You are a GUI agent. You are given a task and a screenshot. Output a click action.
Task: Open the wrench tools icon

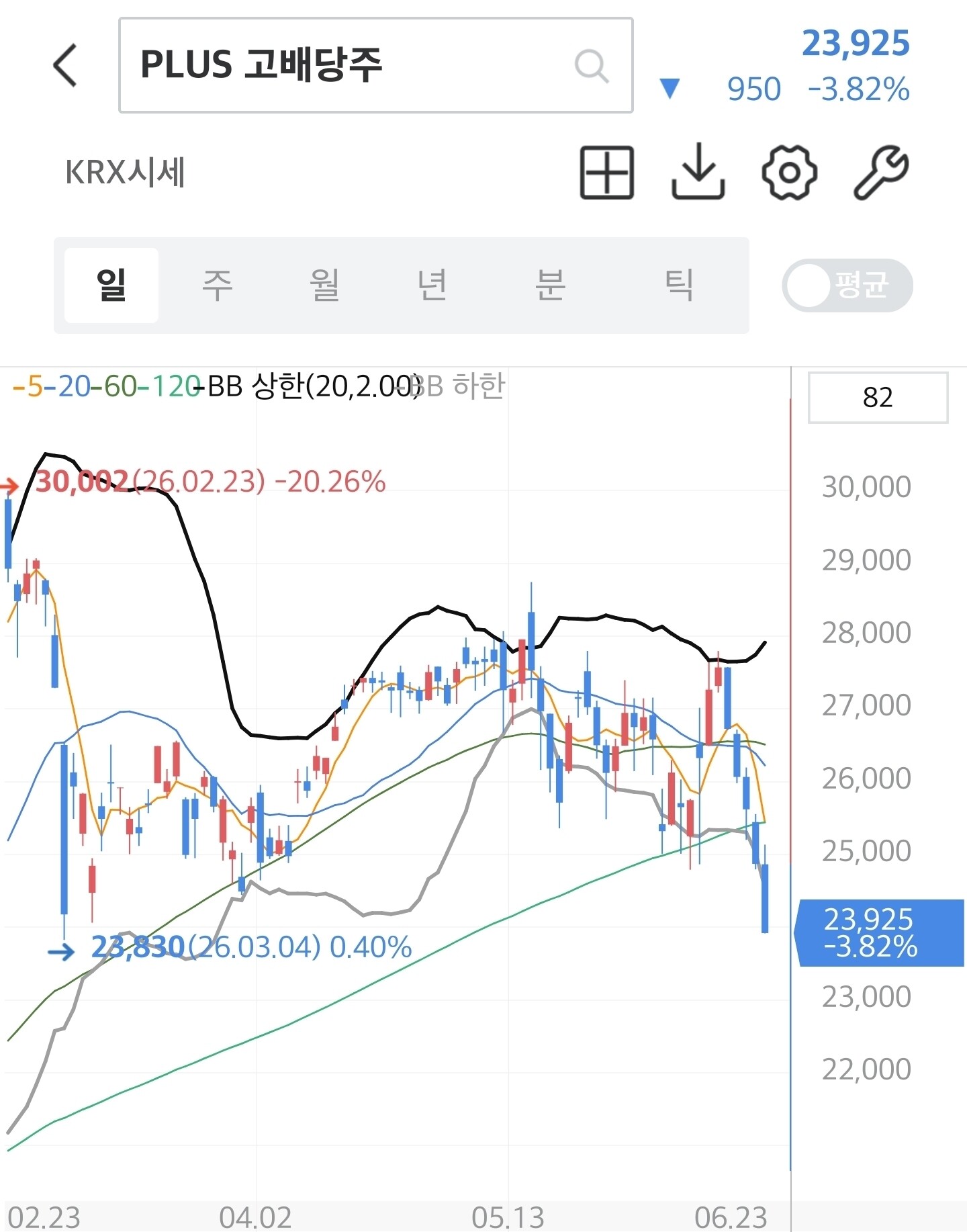881,173
